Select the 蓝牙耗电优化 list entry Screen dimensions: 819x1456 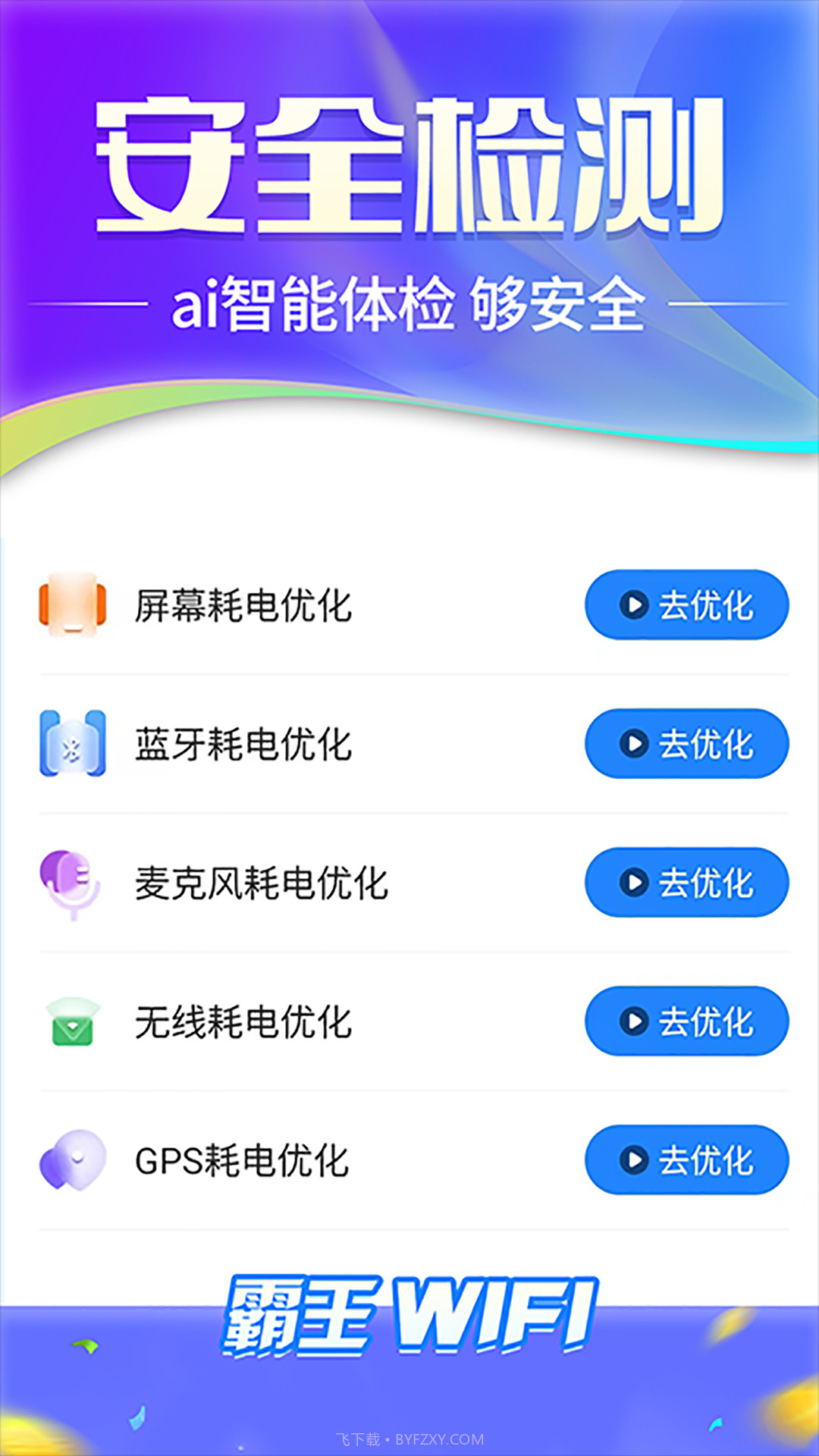pos(243,743)
